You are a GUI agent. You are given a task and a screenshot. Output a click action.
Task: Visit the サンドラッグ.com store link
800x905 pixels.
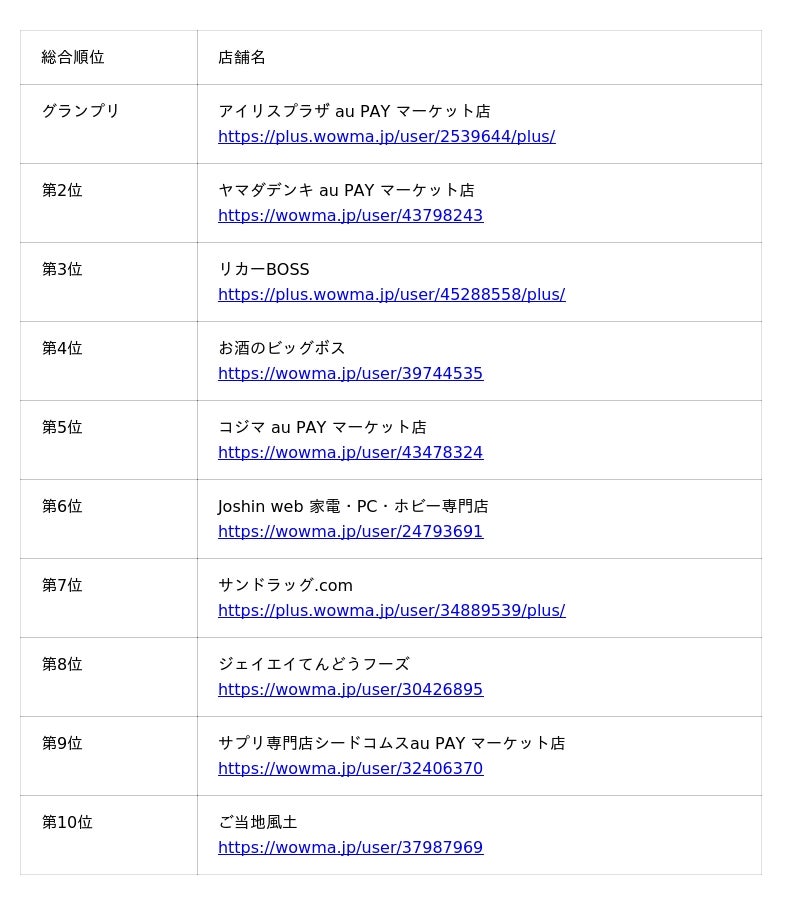pyautogui.click(x=391, y=611)
